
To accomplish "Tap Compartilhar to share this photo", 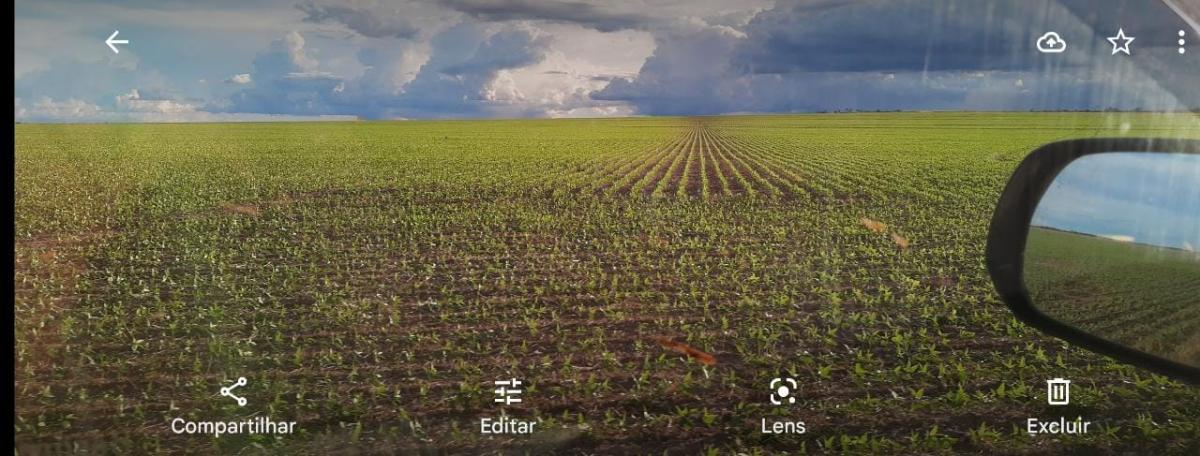I will (x=233, y=405).
